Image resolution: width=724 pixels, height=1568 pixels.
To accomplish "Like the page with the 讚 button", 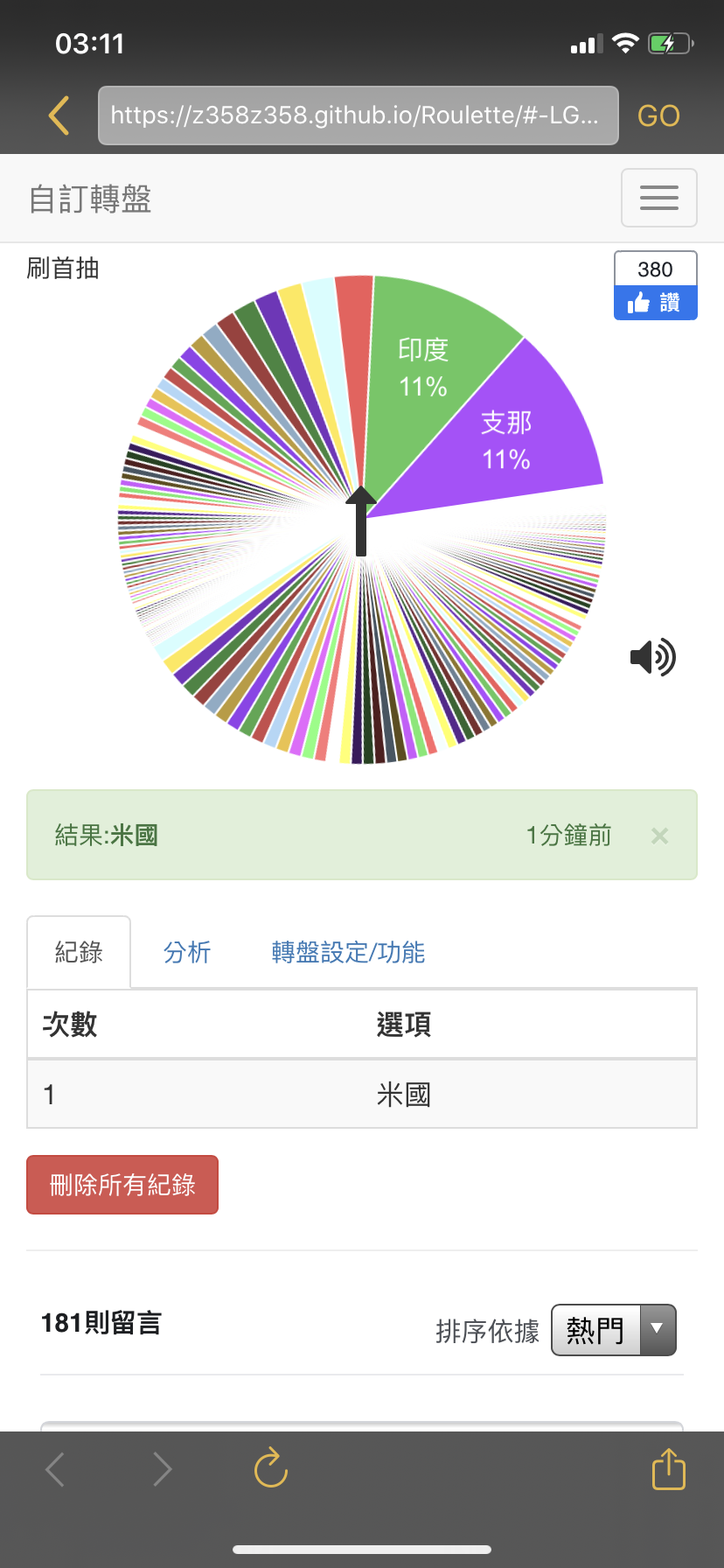I will [656, 303].
